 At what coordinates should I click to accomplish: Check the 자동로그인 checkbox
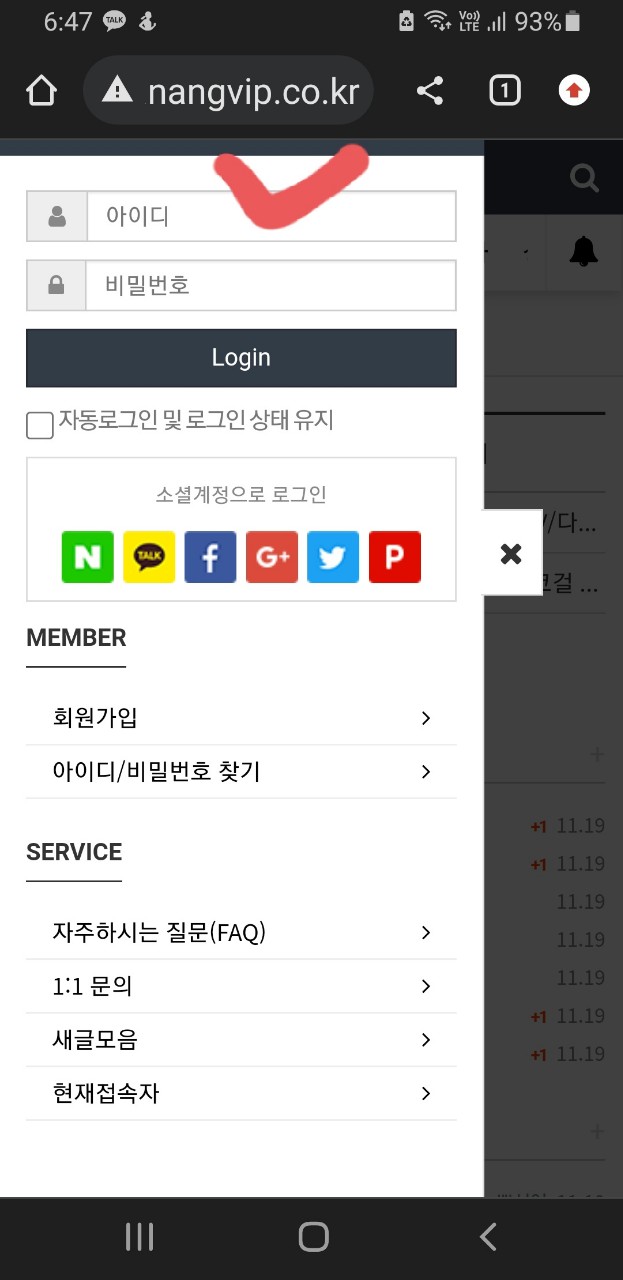[40, 425]
